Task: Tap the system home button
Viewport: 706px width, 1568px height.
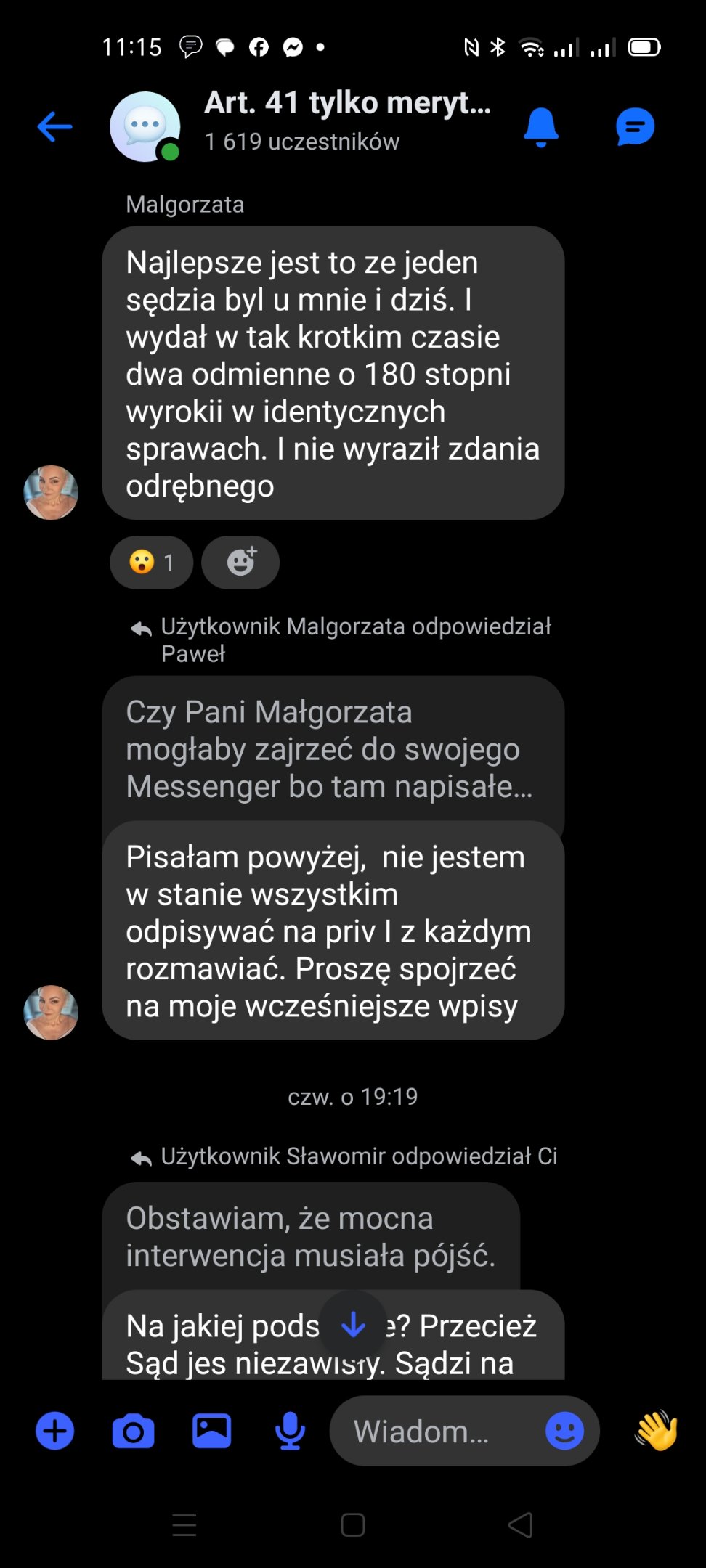Action: (353, 1524)
